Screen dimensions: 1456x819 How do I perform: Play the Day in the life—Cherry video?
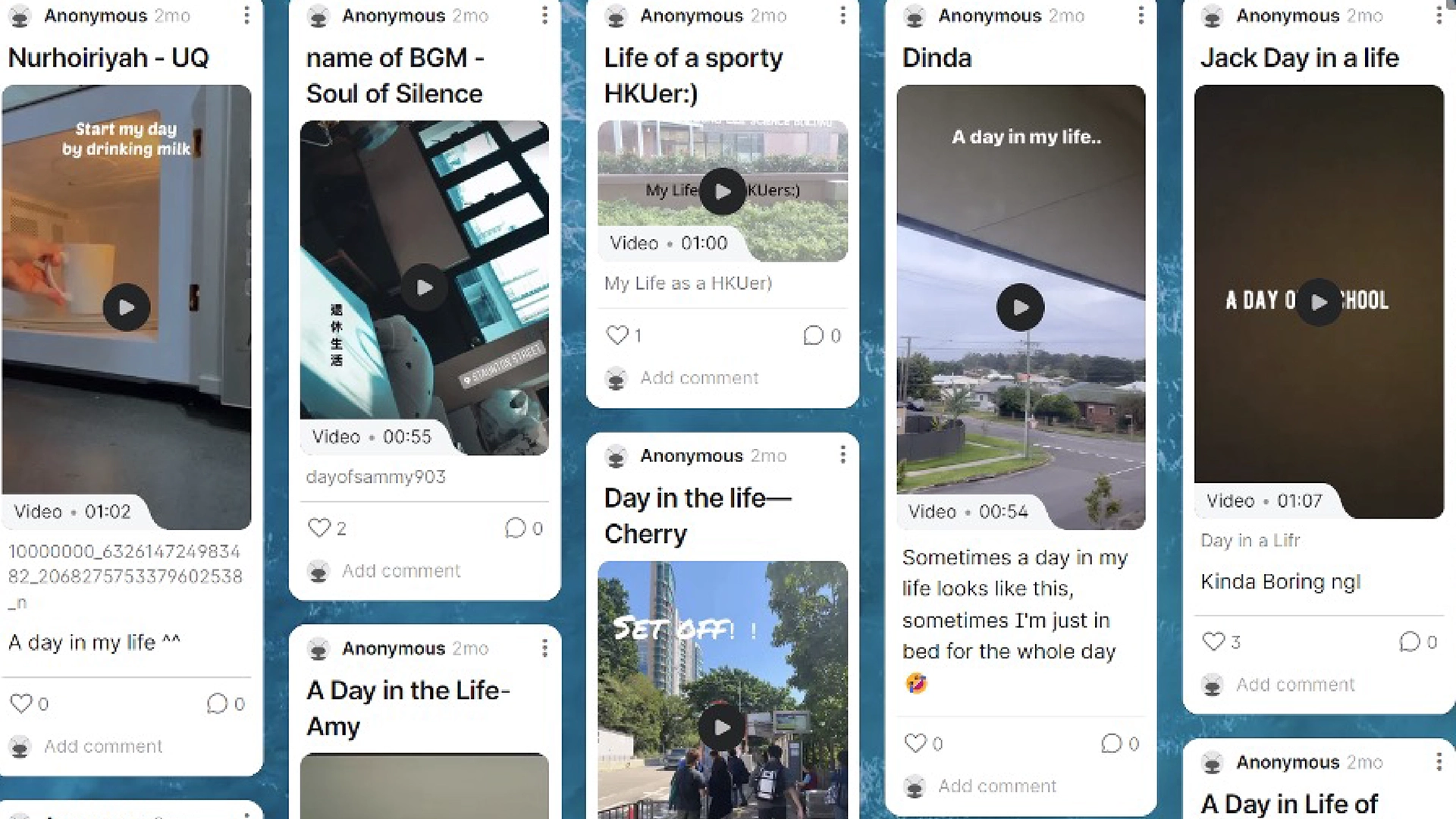point(721,728)
